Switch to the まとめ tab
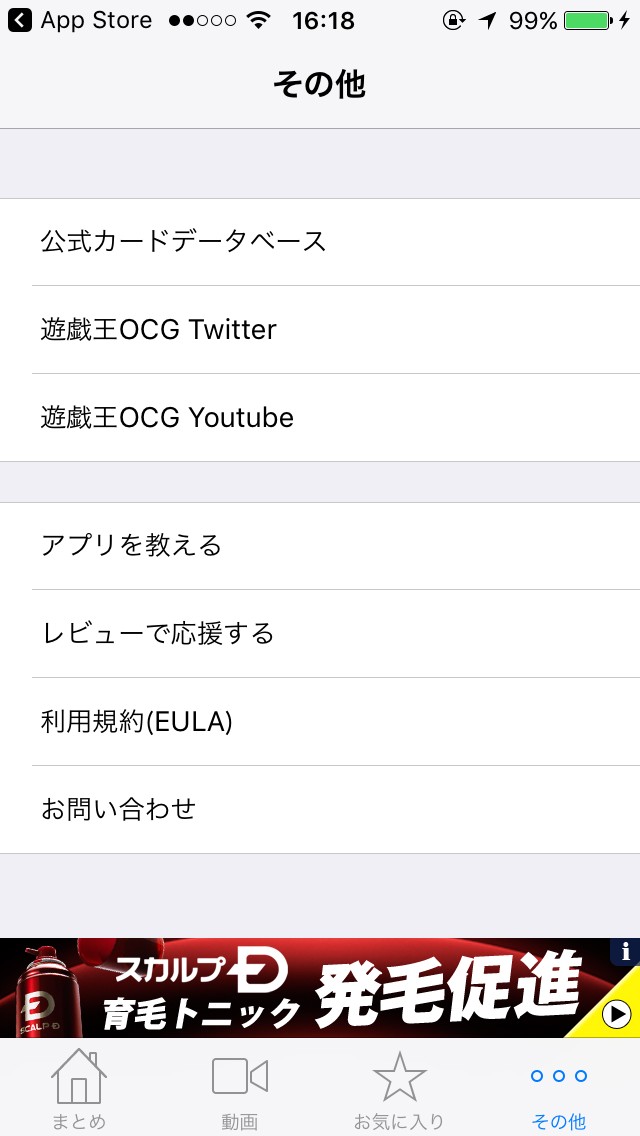640x1136 pixels. pos(79,1088)
